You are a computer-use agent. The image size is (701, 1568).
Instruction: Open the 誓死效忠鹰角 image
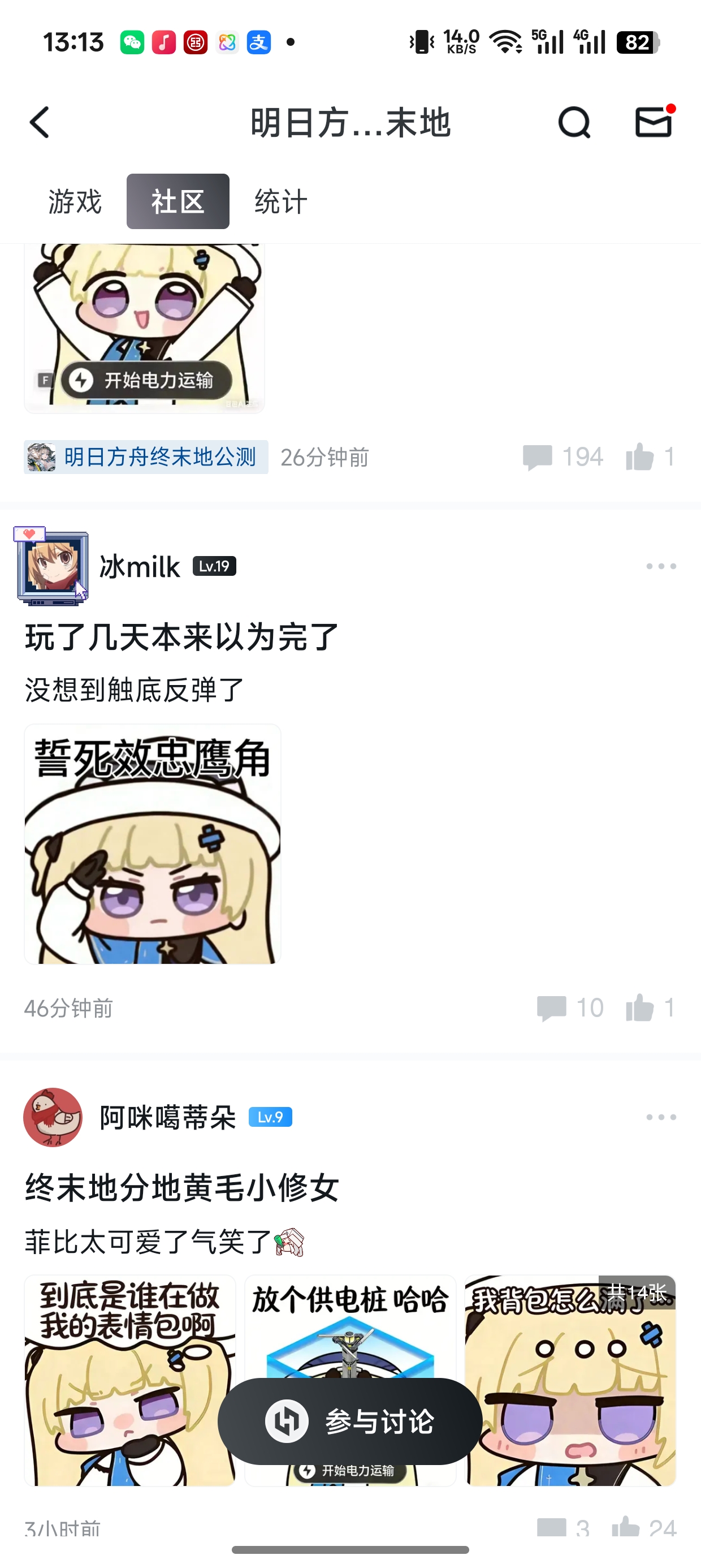click(x=153, y=845)
